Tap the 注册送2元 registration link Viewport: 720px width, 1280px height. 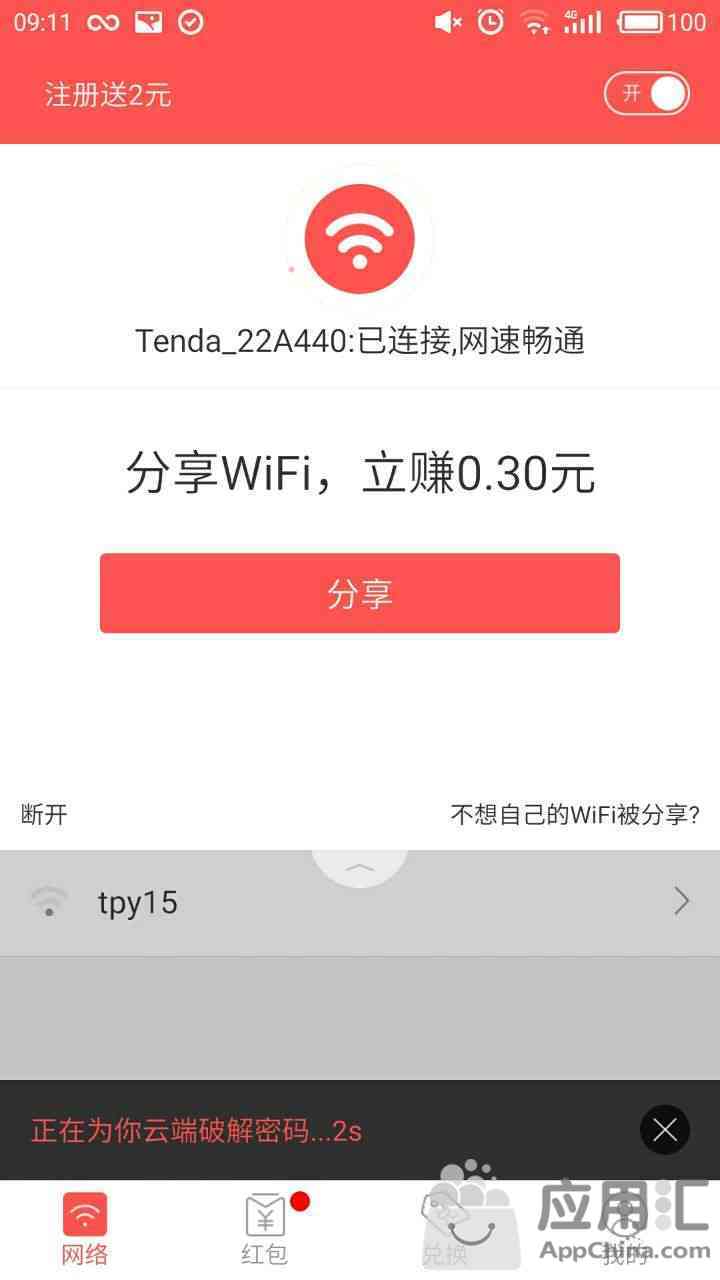(108, 95)
